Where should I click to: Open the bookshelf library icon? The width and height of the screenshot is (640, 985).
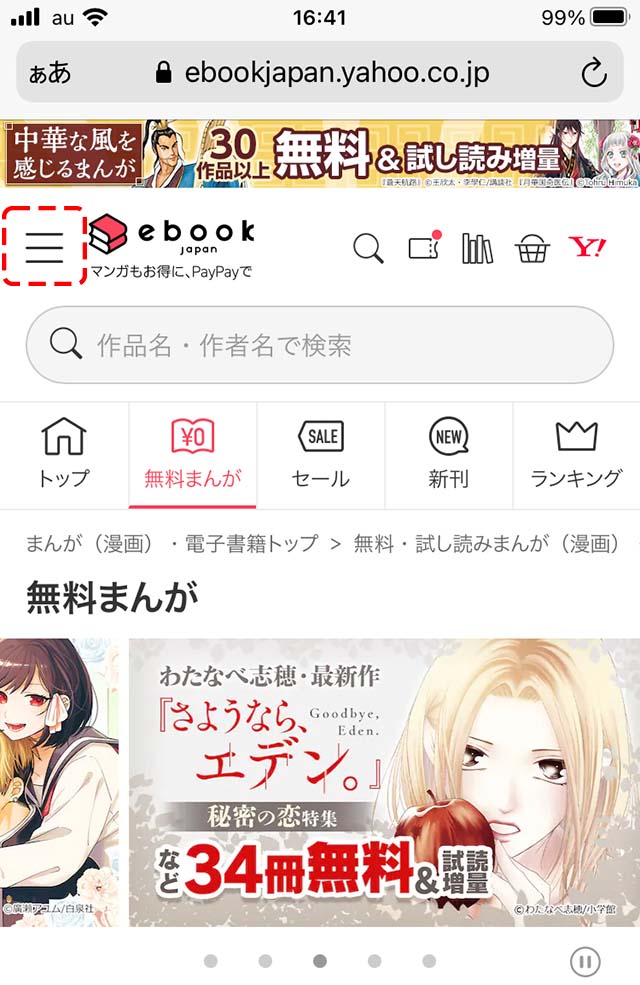tap(477, 248)
